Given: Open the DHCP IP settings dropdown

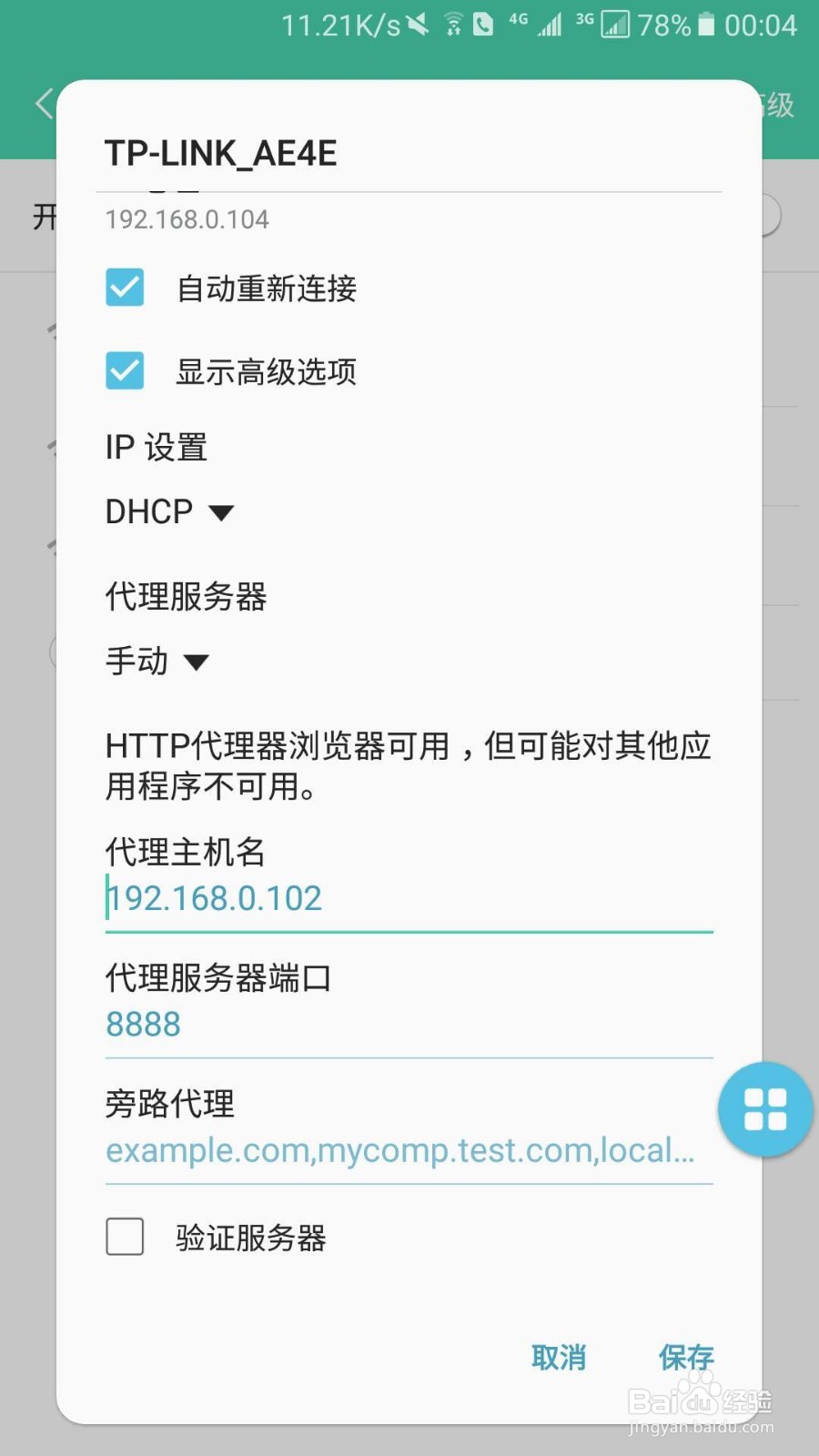Looking at the screenshot, I should coord(170,511).
